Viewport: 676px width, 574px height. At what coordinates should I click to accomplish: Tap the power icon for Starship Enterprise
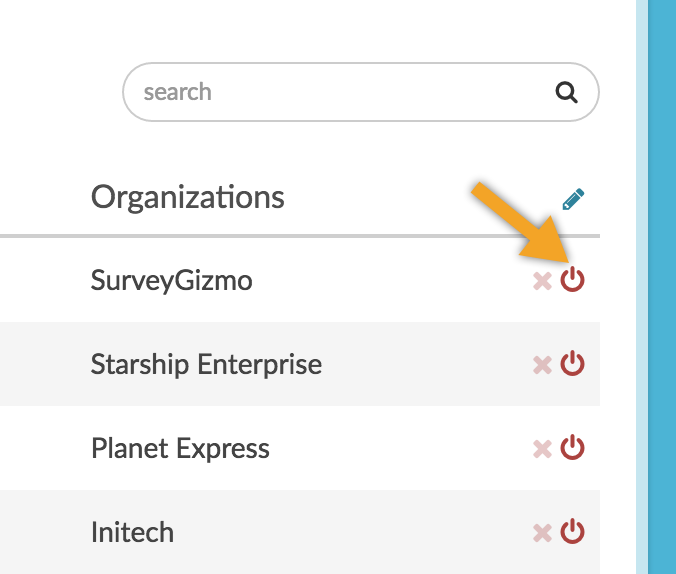point(572,364)
